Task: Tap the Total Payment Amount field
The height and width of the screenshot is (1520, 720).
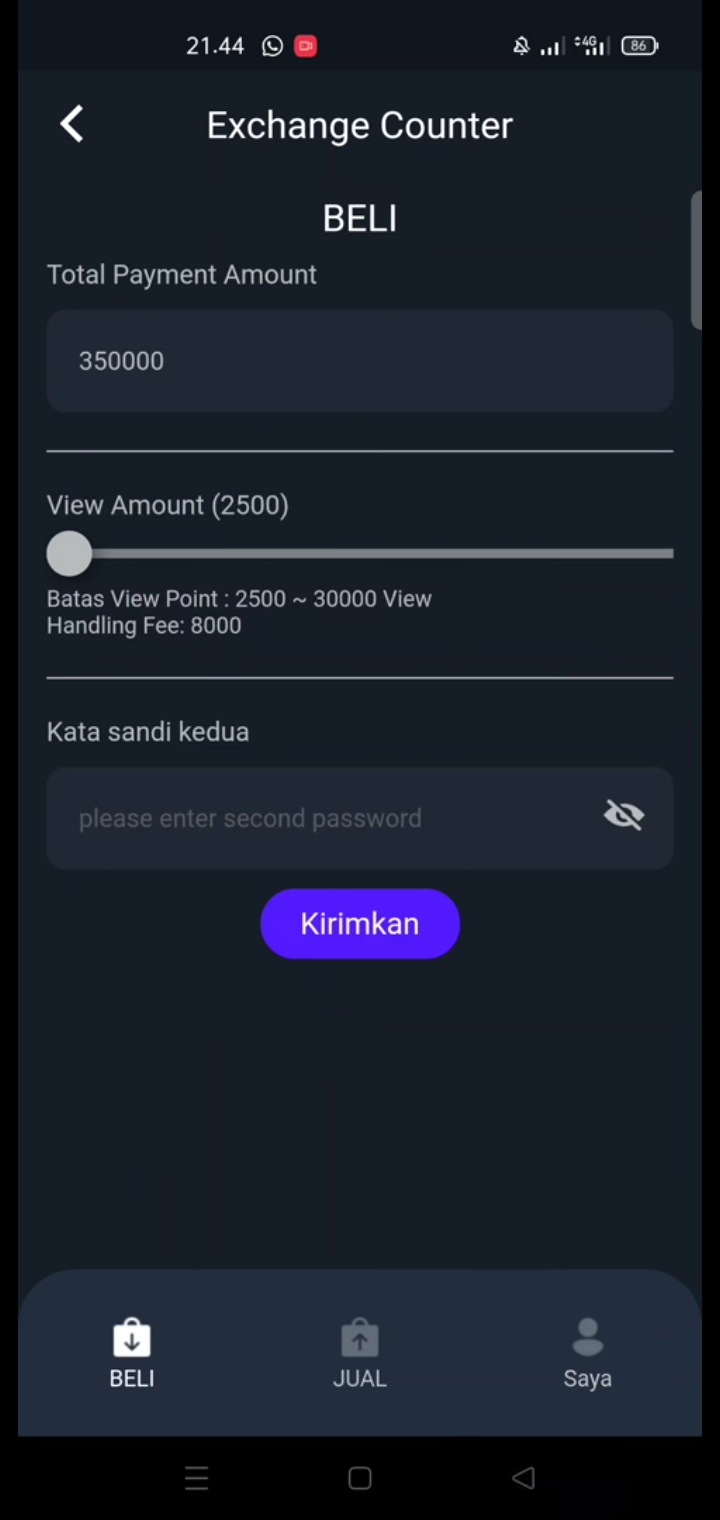Action: [360, 361]
